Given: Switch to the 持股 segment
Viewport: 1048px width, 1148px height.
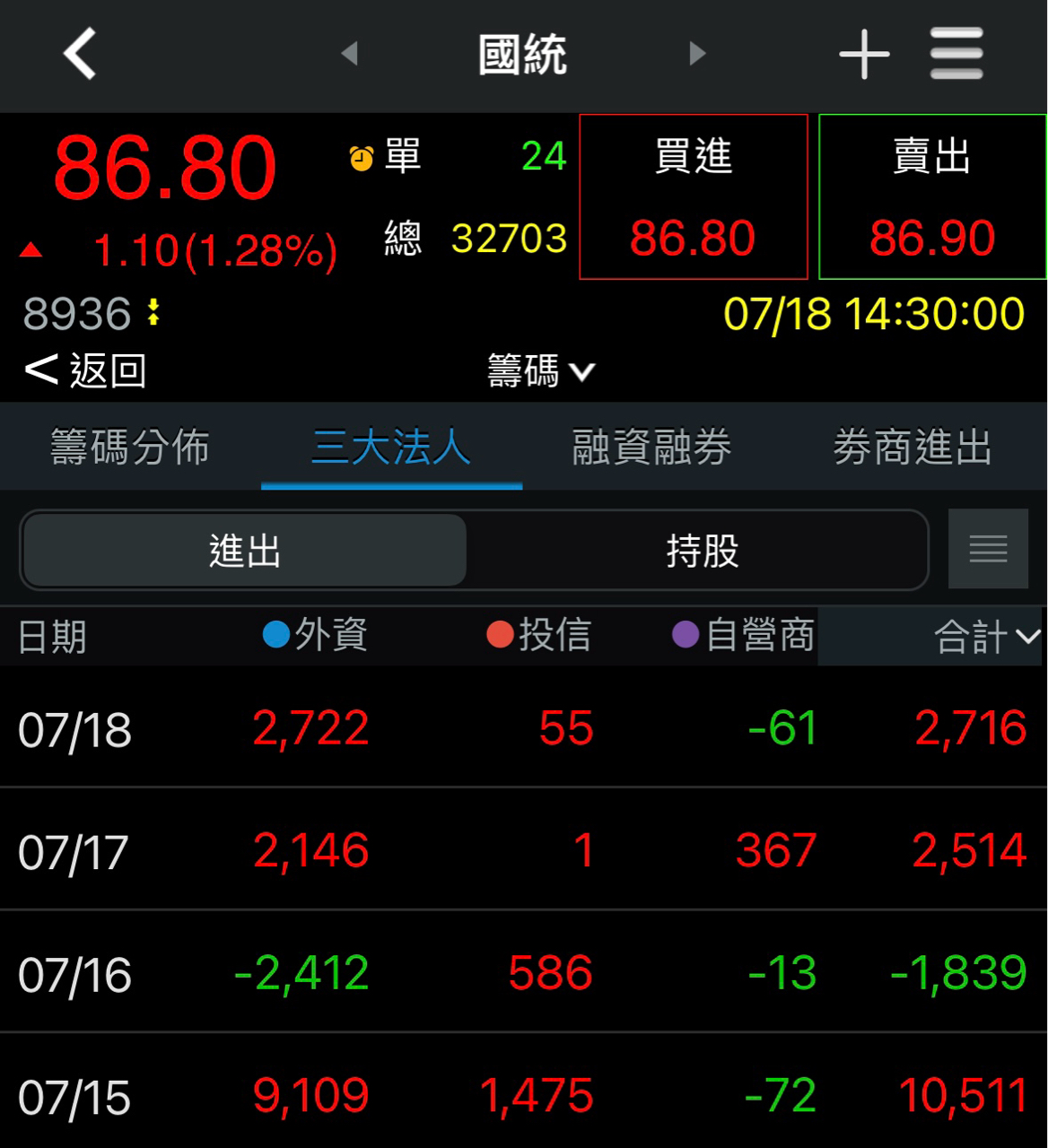Looking at the screenshot, I should click(702, 551).
